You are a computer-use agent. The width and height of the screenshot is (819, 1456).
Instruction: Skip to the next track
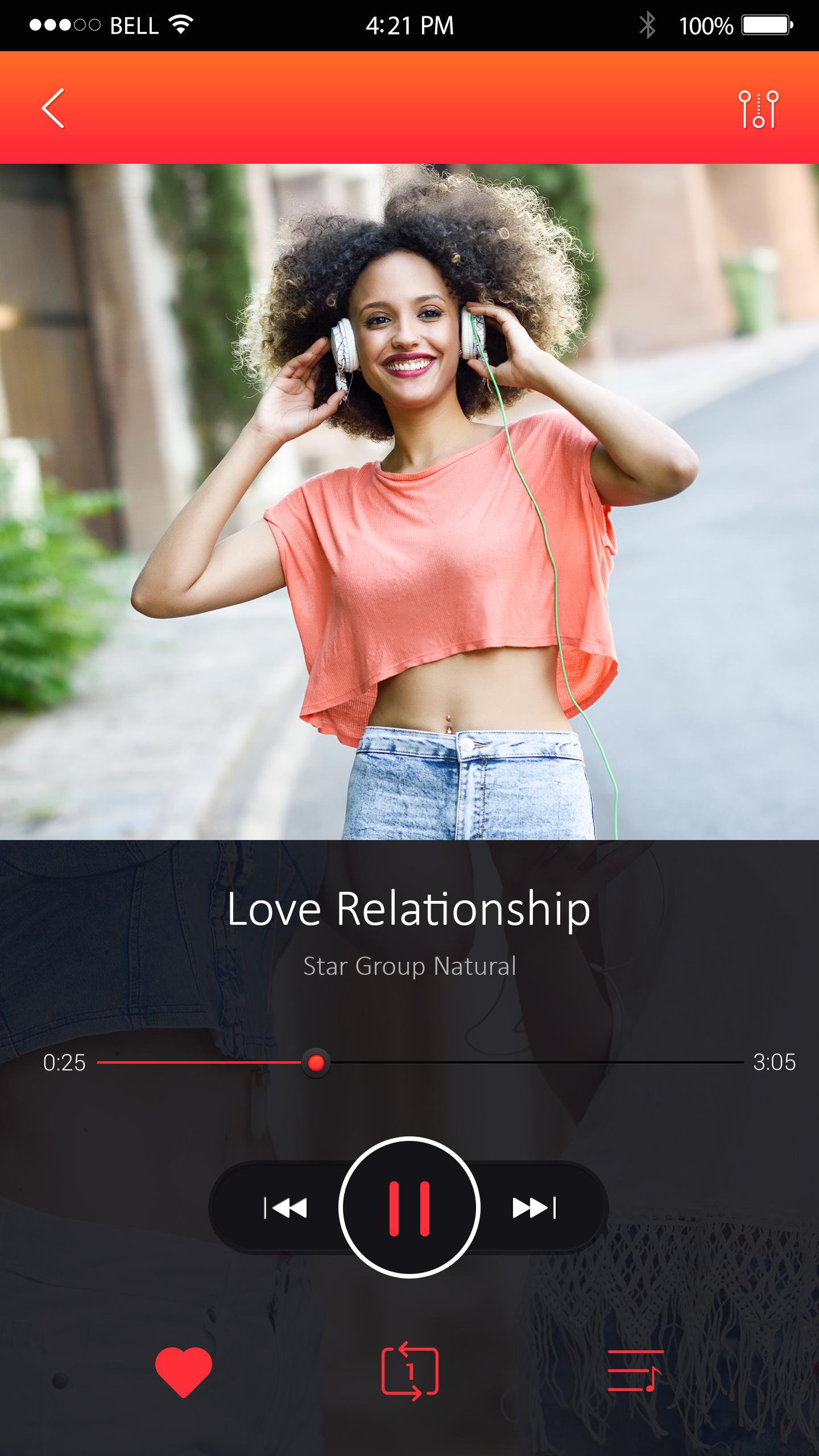[x=534, y=1207]
